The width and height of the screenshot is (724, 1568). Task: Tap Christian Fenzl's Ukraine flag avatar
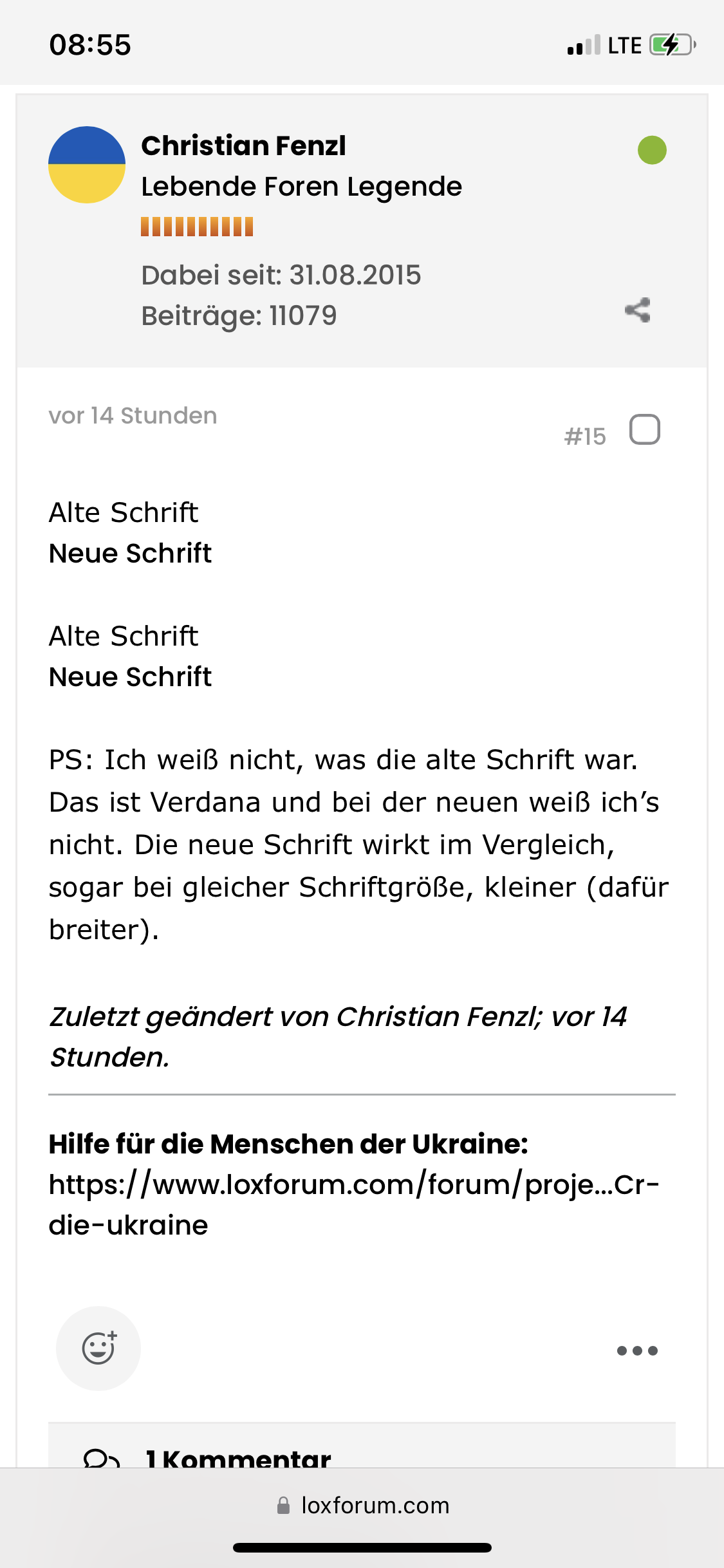point(87,165)
